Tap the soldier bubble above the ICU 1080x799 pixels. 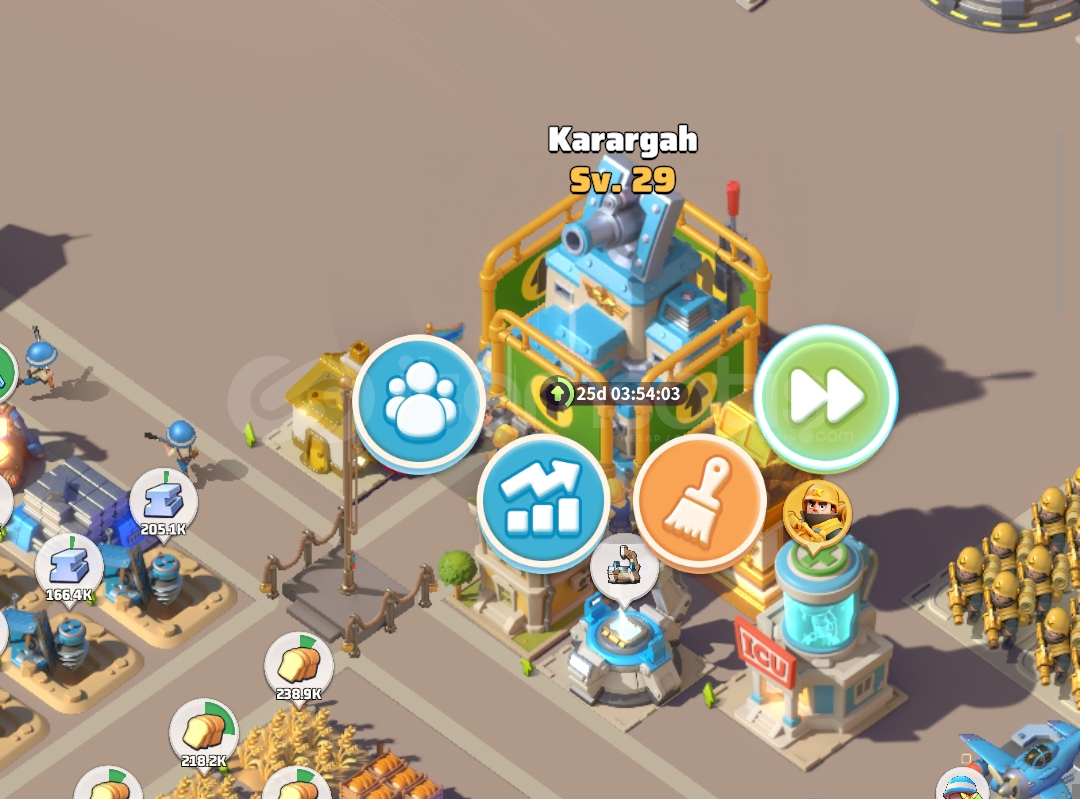(817, 511)
